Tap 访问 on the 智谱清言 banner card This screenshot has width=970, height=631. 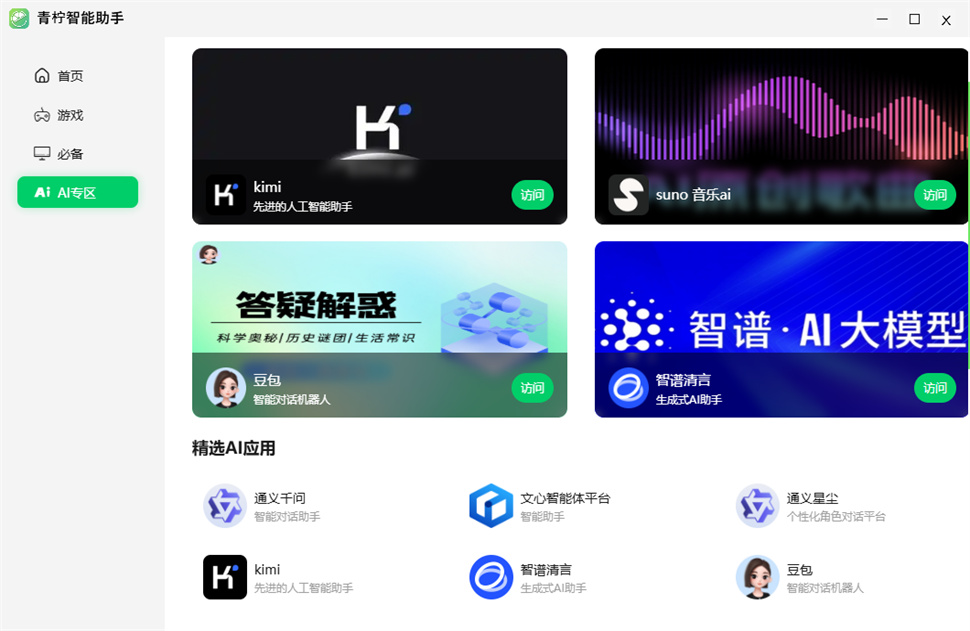point(934,388)
